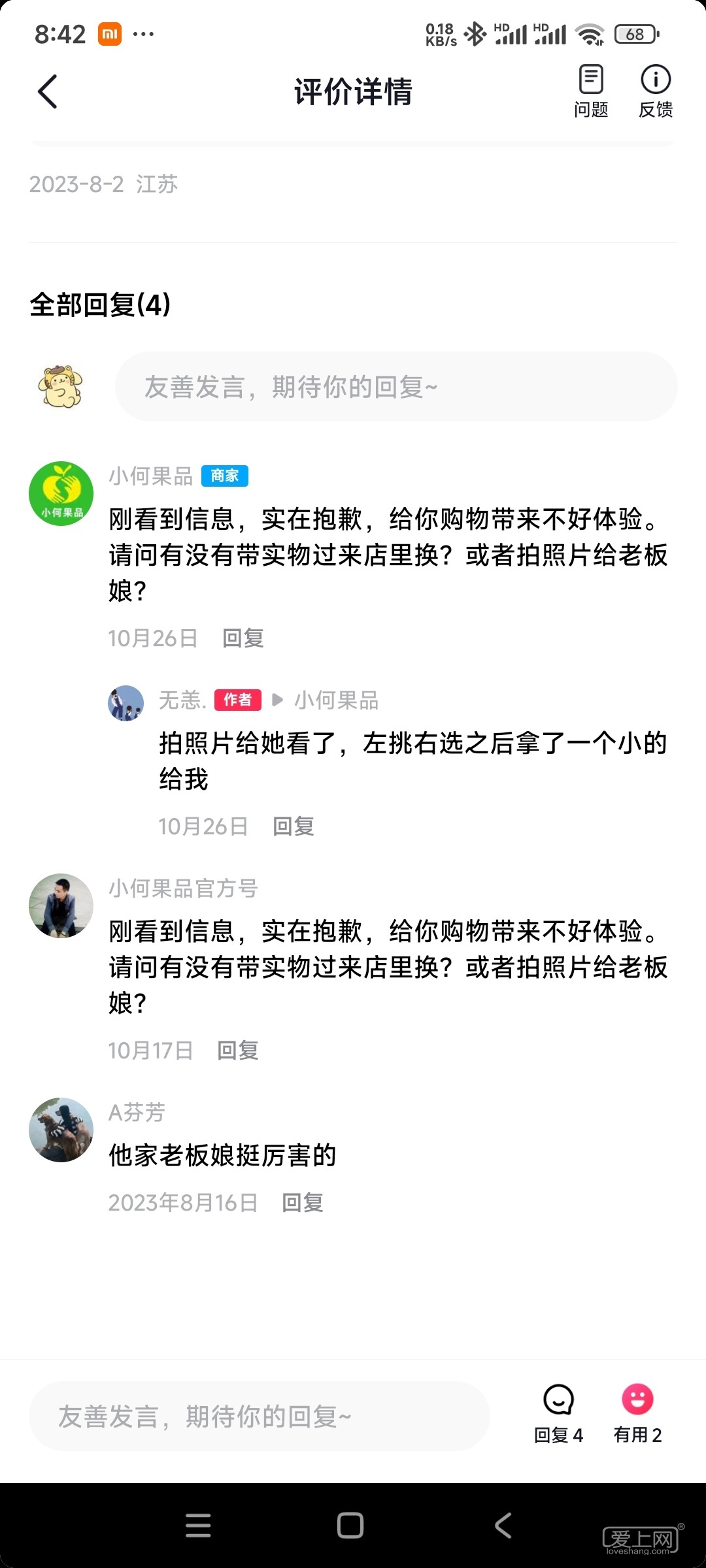
Task: Go back from the 评价详情 page
Action: pos(48,91)
